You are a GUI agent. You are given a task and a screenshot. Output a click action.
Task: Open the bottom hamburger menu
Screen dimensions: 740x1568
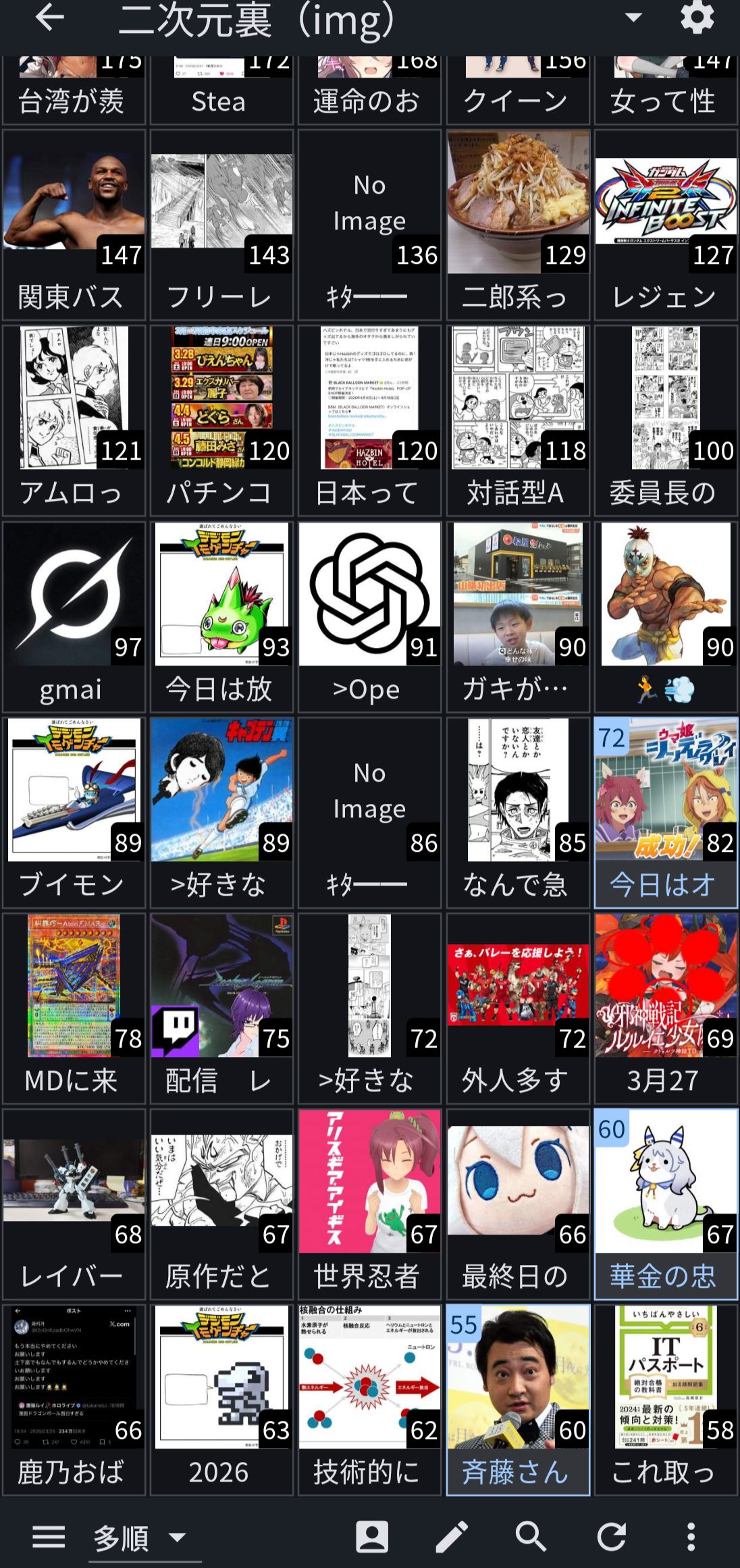[49, 1538]
